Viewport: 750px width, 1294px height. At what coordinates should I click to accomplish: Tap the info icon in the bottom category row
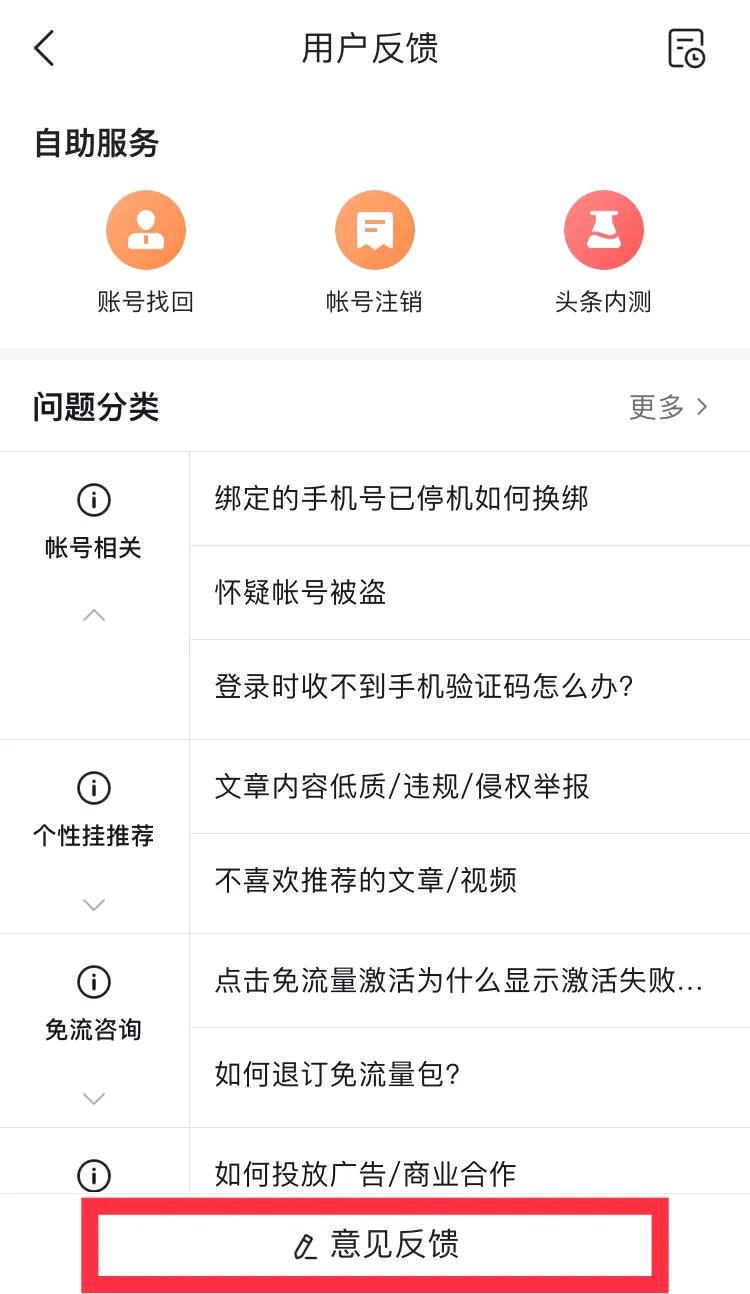point(93,1176)
